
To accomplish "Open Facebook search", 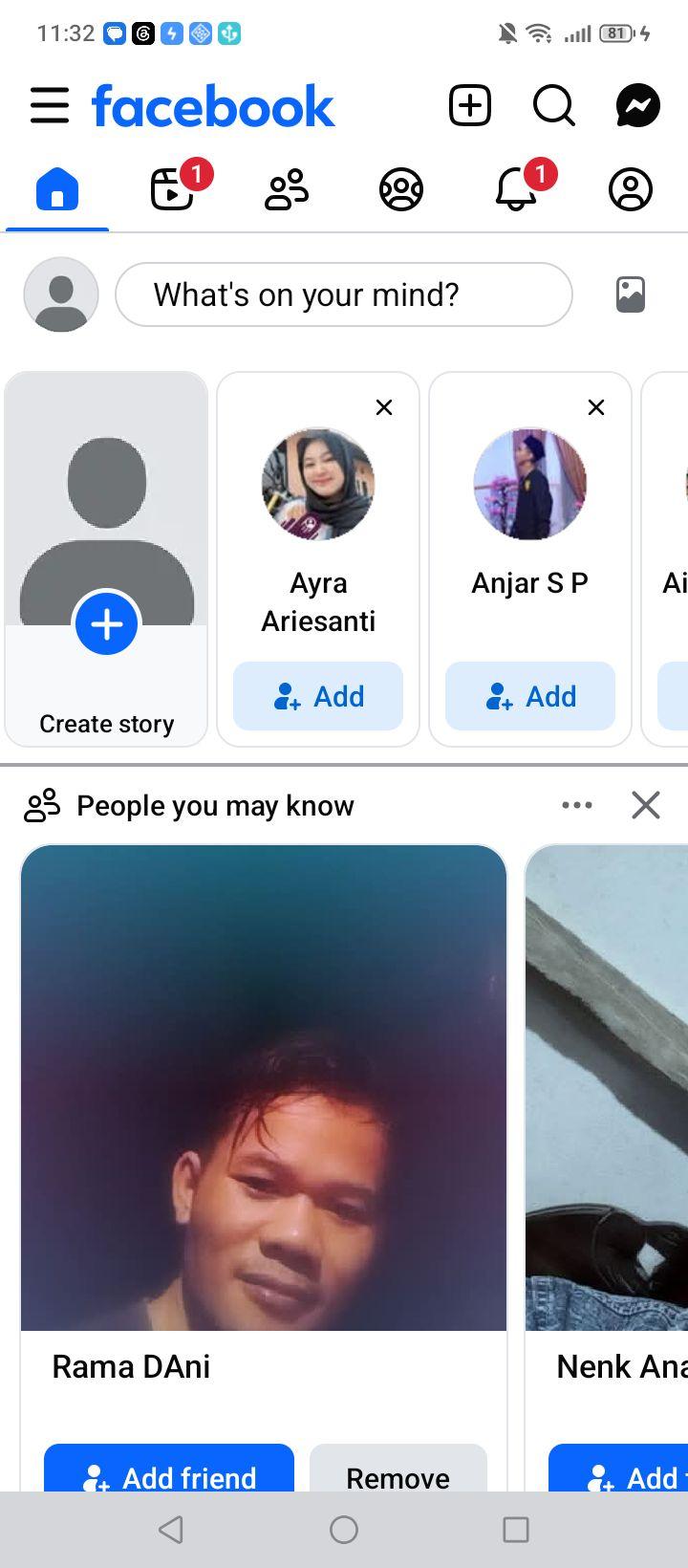I will click(x=554, y=105).
